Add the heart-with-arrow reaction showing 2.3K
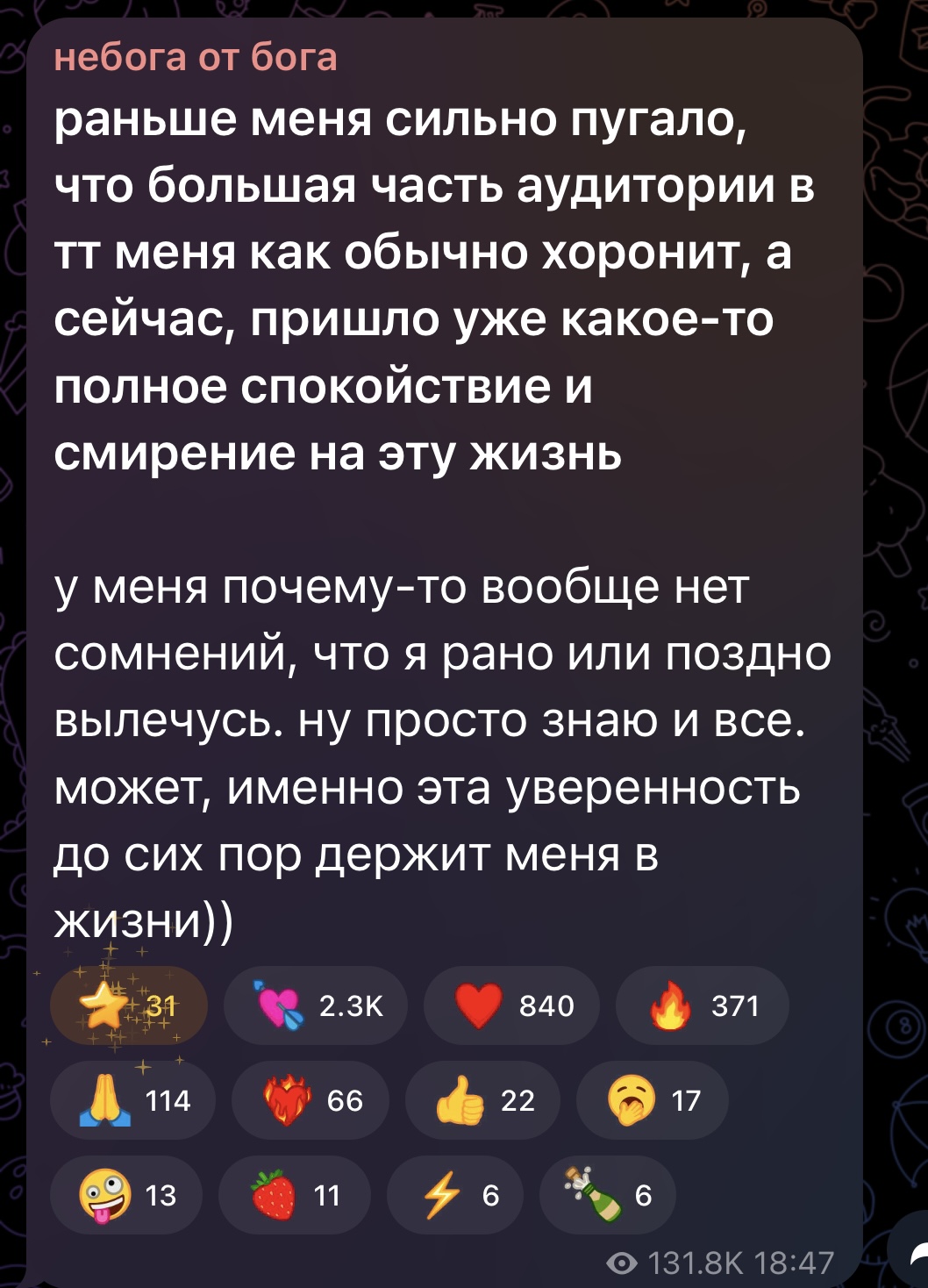Image resolution: width=928 pixels, height=1288 pixels. [316, 1005]
